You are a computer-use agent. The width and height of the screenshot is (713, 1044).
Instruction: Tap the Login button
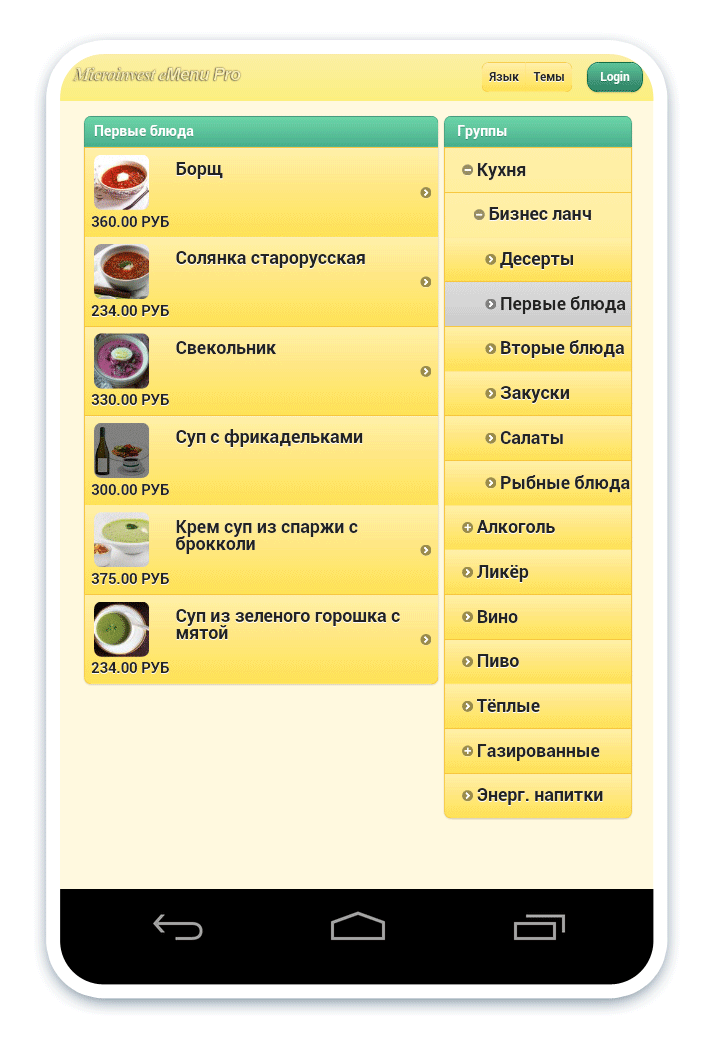tap(614, 77)
